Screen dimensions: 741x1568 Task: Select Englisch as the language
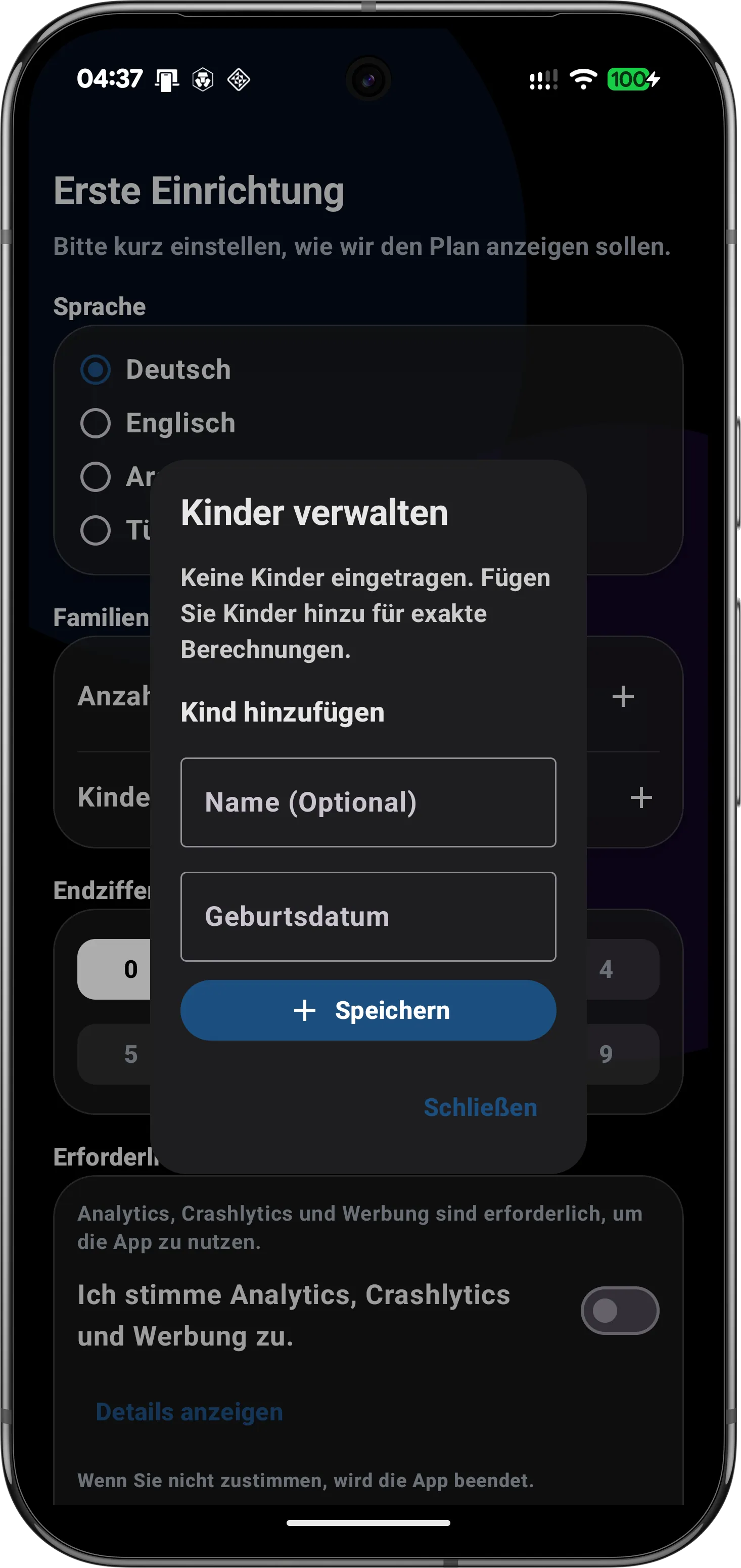95,423
